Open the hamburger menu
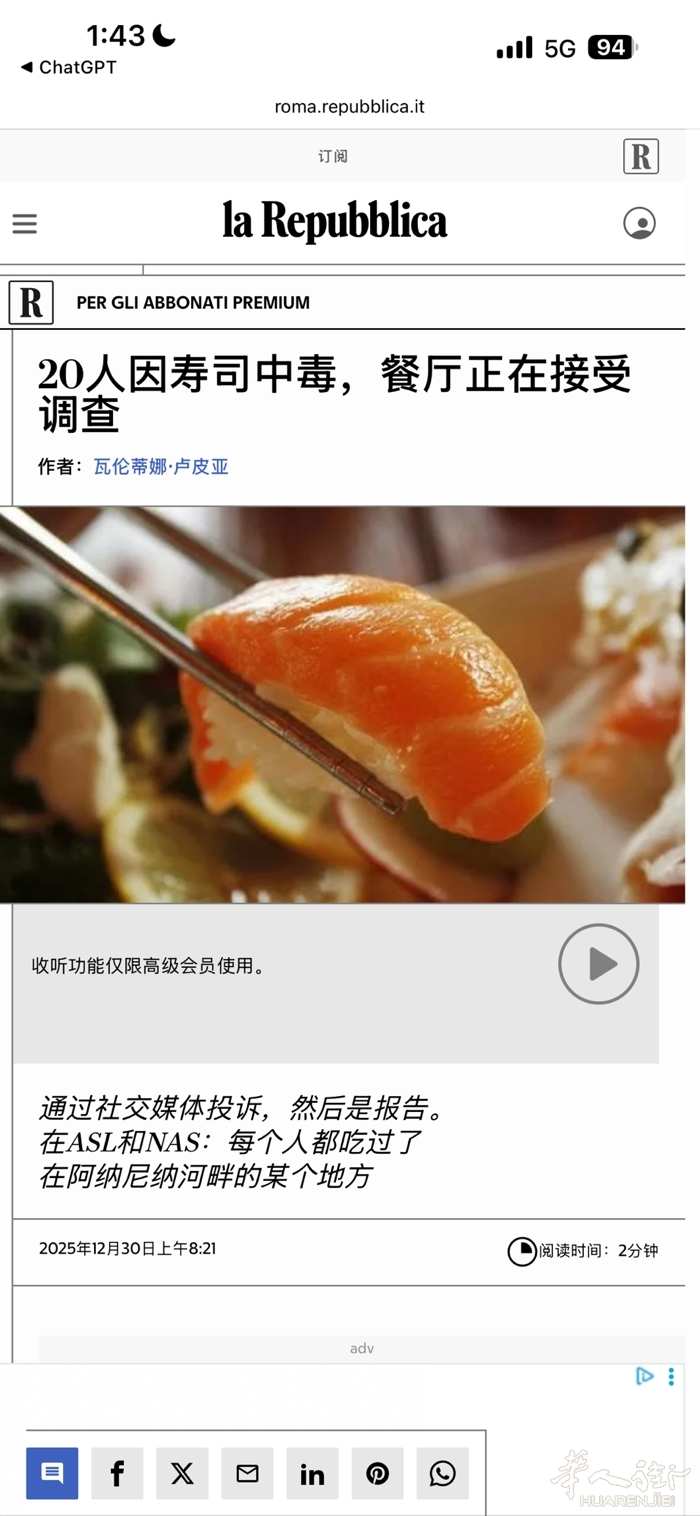Image resolution: width=700 pixels, height=1516 pixels. pyautogui.click(x=25, y=224)
